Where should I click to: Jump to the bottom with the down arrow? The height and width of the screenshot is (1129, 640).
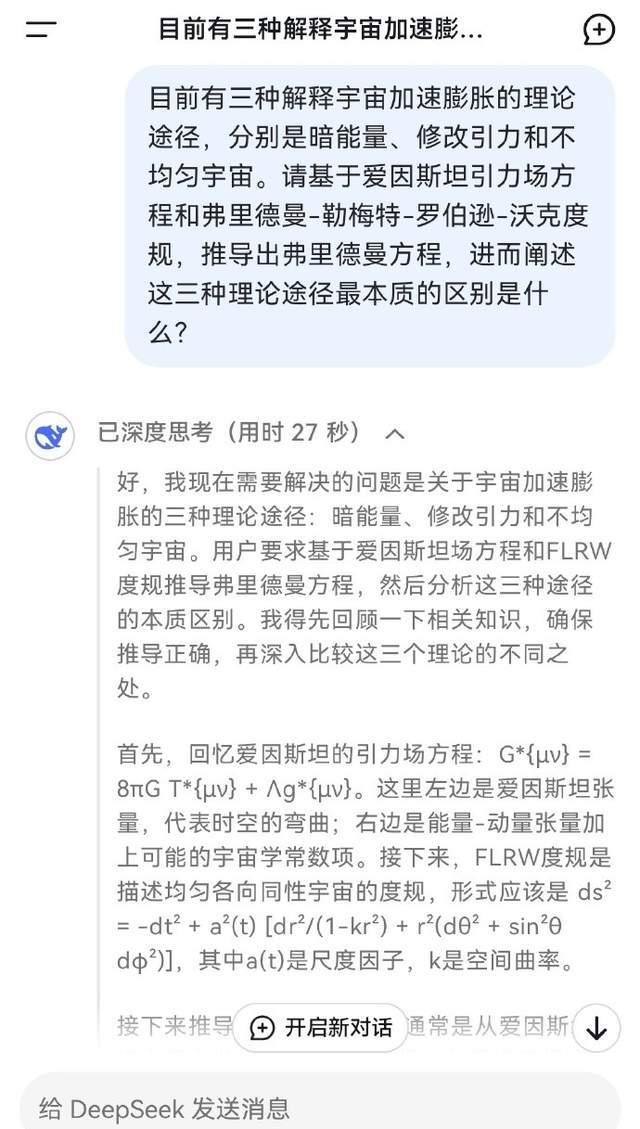(x=596, y=1028)
